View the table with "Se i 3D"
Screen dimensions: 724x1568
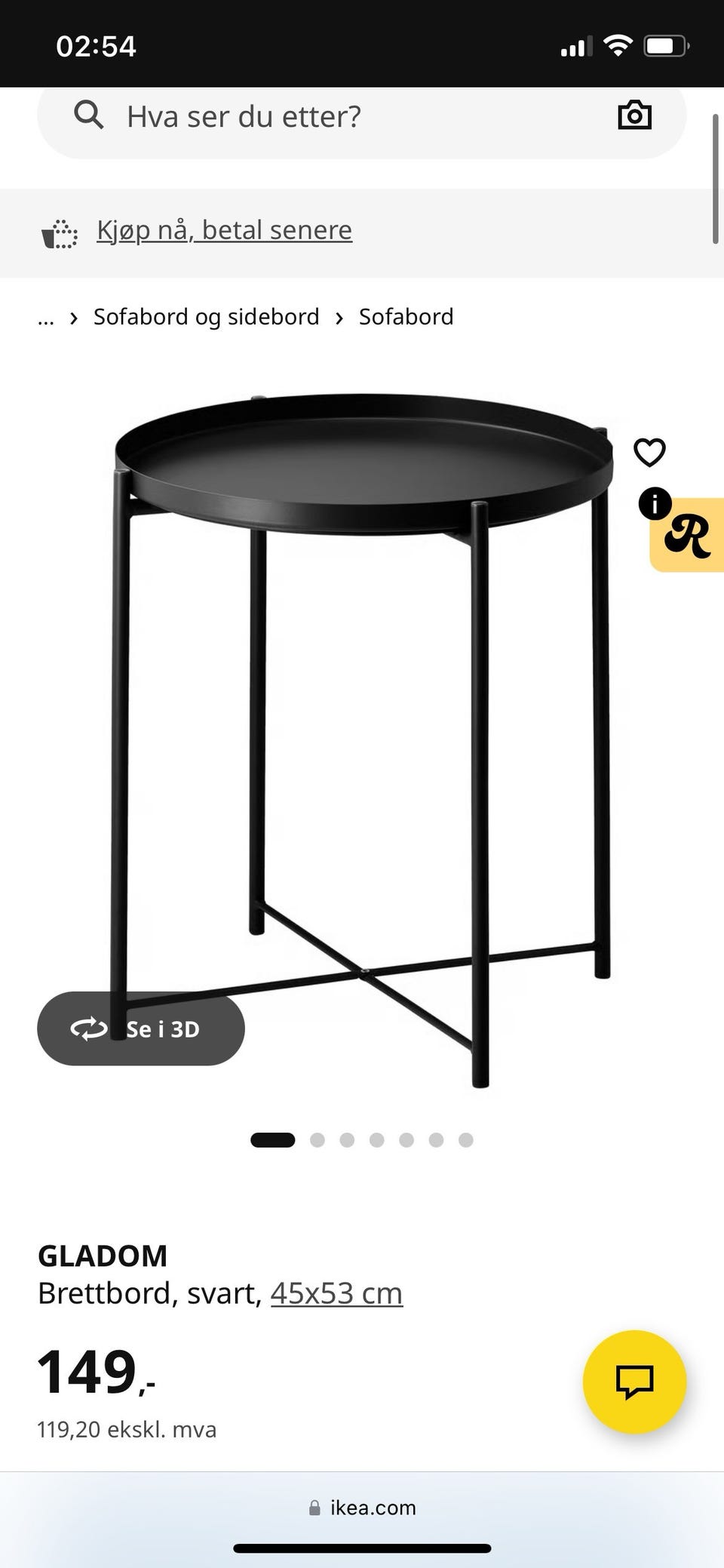point(141,1028)
